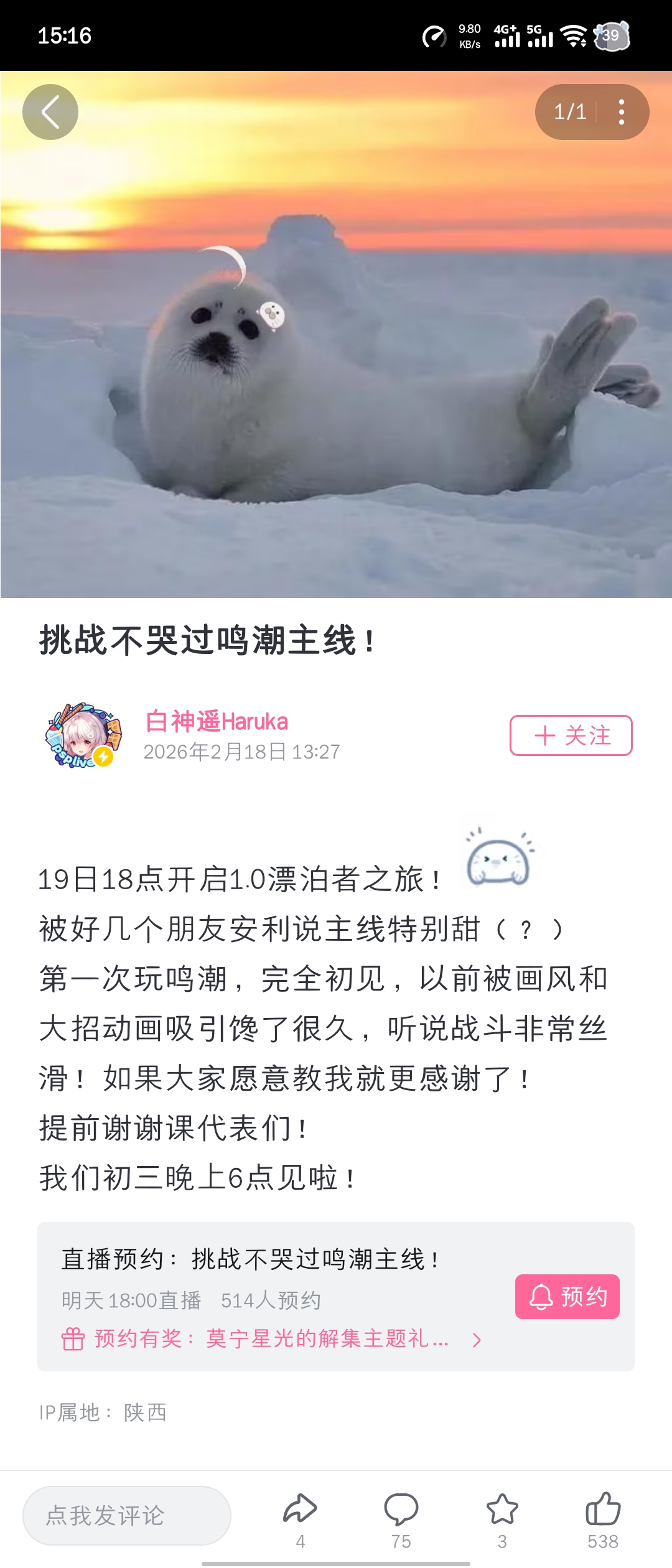Open 白神遥Haruka's profile avatar
The image size is (672, 1568).
[83, 735]
